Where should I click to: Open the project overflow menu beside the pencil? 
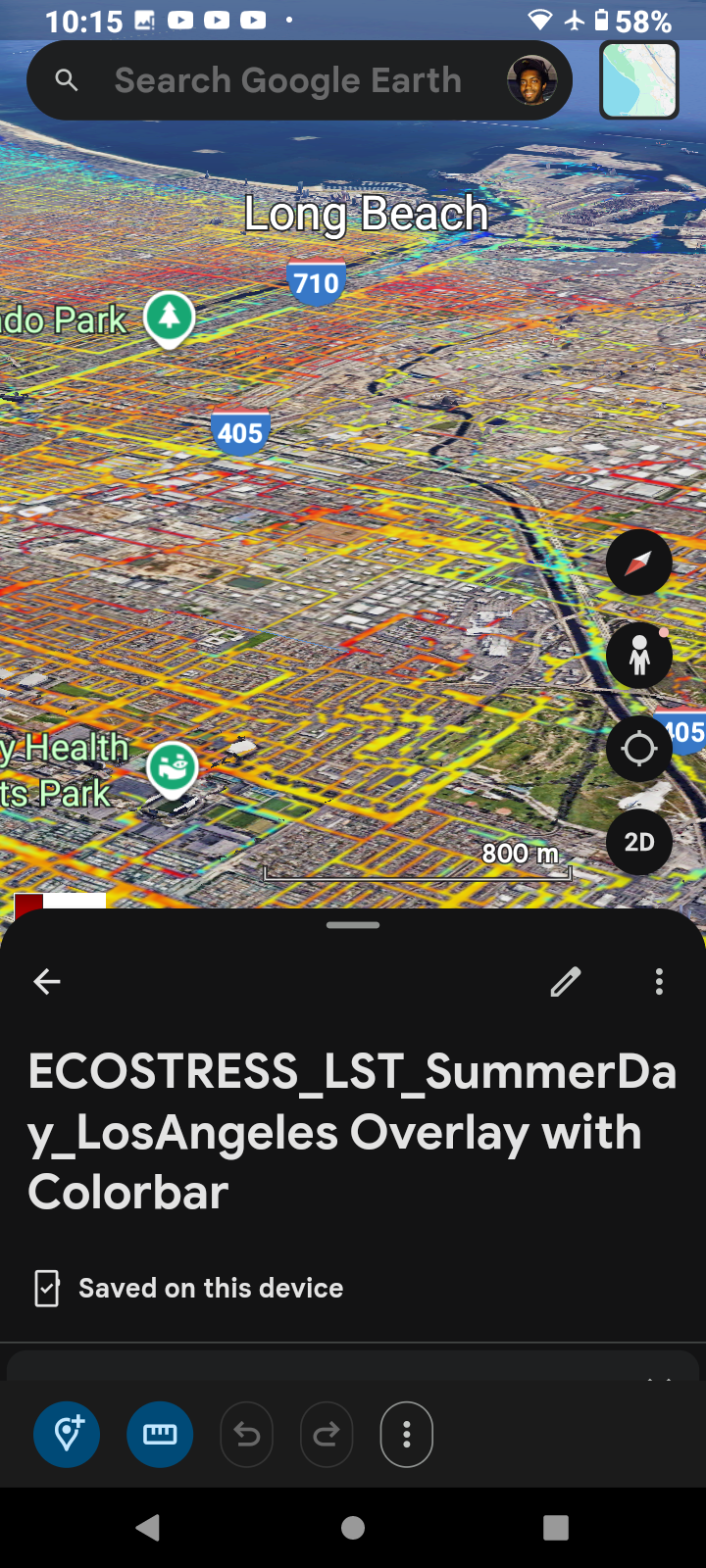[659, 981]
